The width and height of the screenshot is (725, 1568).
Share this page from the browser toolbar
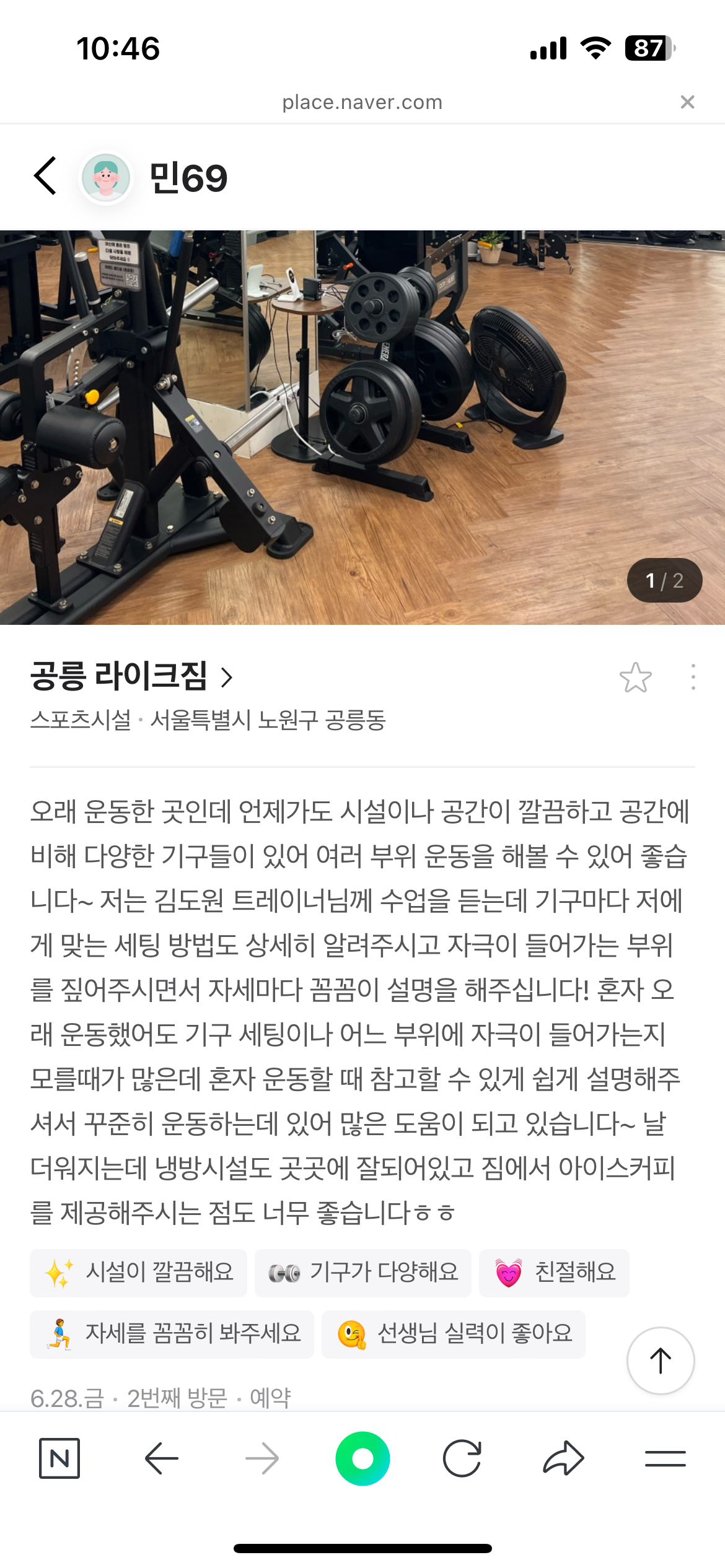click(563, 1458)
